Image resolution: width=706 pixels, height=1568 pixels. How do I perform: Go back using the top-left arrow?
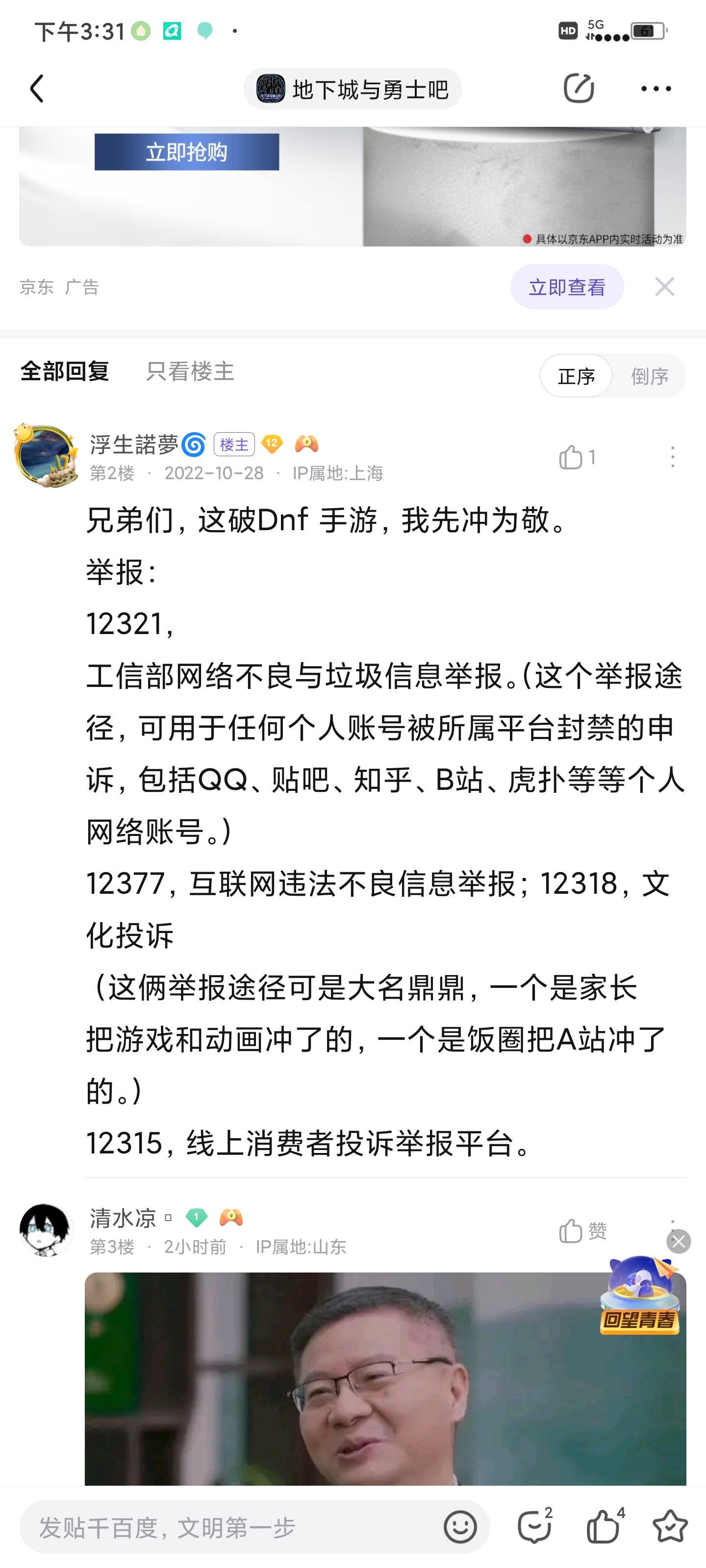pos(37,89)
